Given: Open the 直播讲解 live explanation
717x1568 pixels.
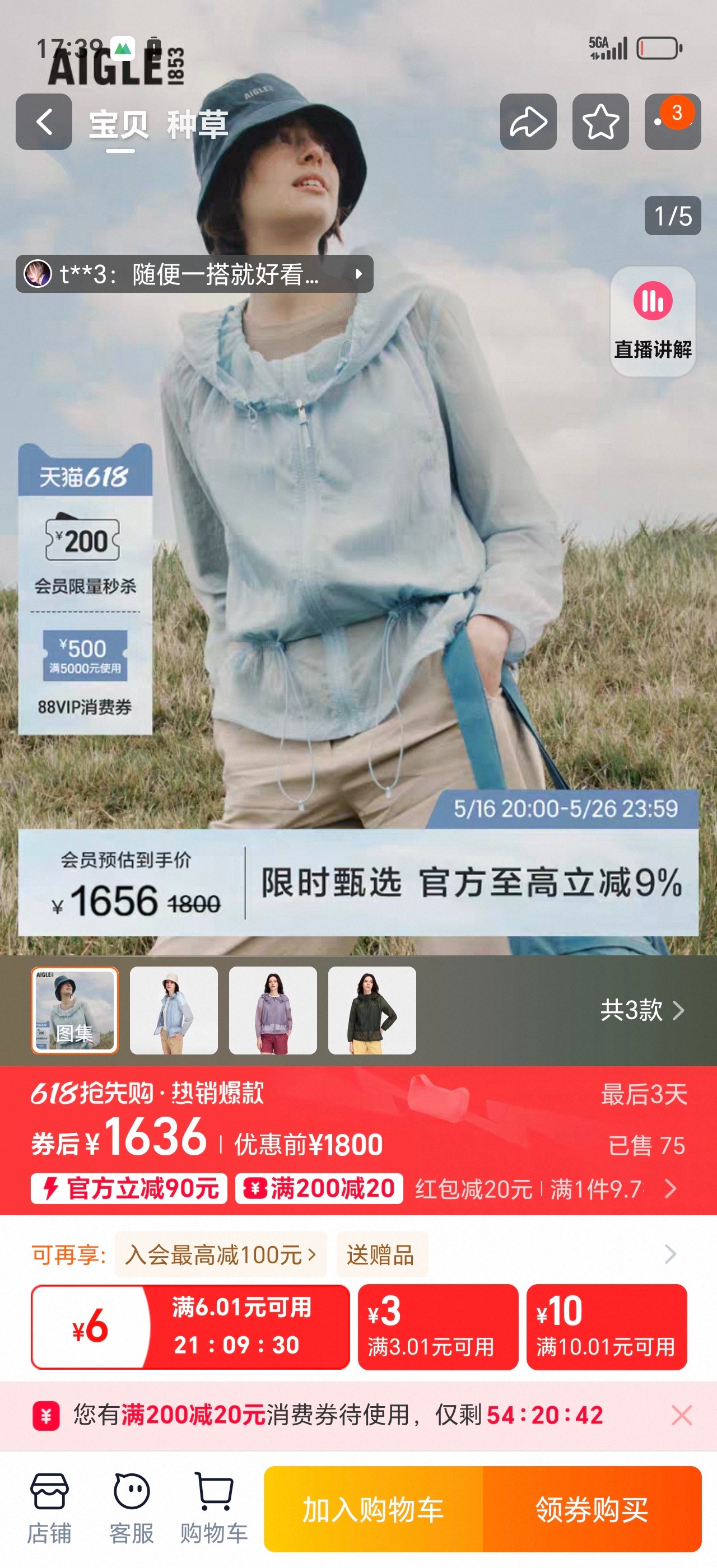Looking at the screenshot, I should click(x=653, y=321).
